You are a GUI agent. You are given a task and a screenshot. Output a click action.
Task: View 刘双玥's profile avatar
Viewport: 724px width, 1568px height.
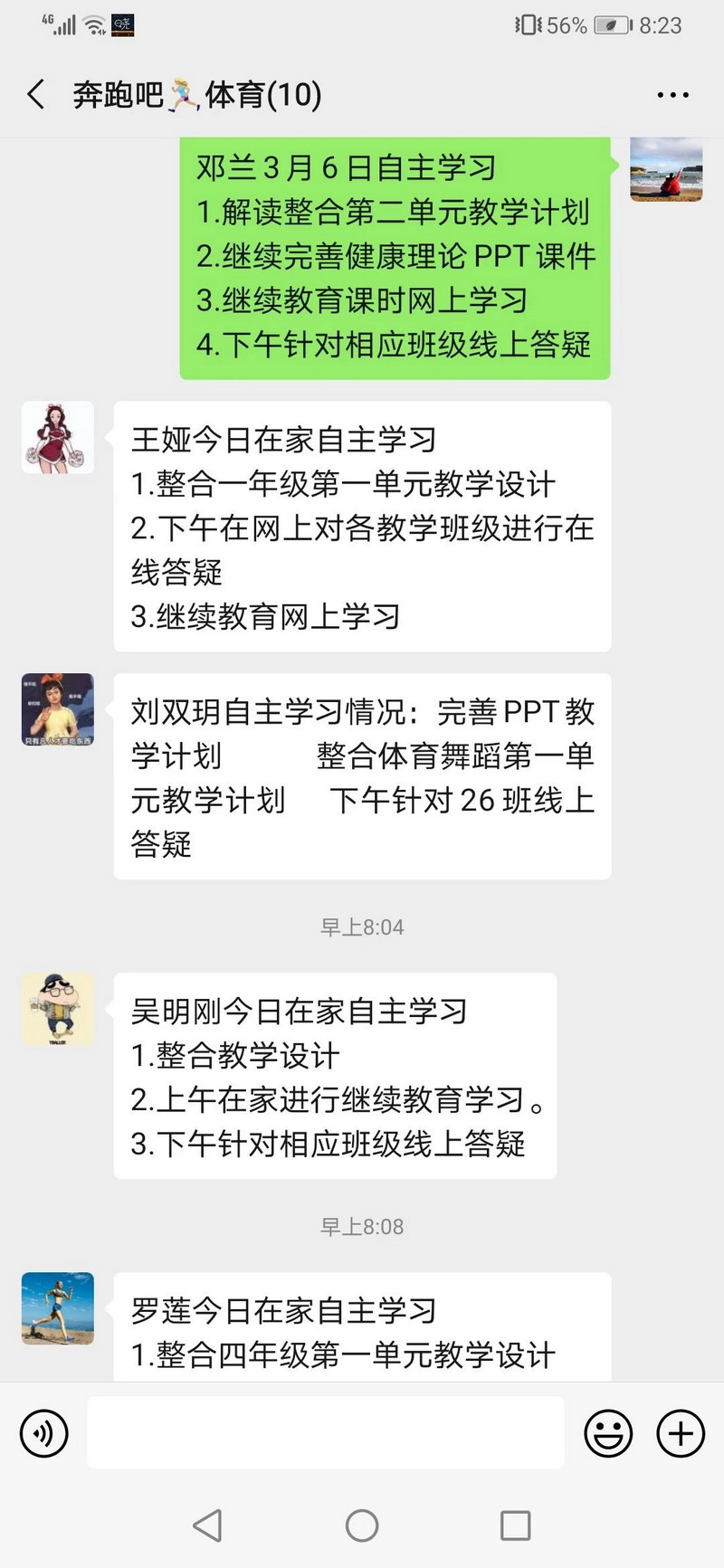click(x=58, y=709)
